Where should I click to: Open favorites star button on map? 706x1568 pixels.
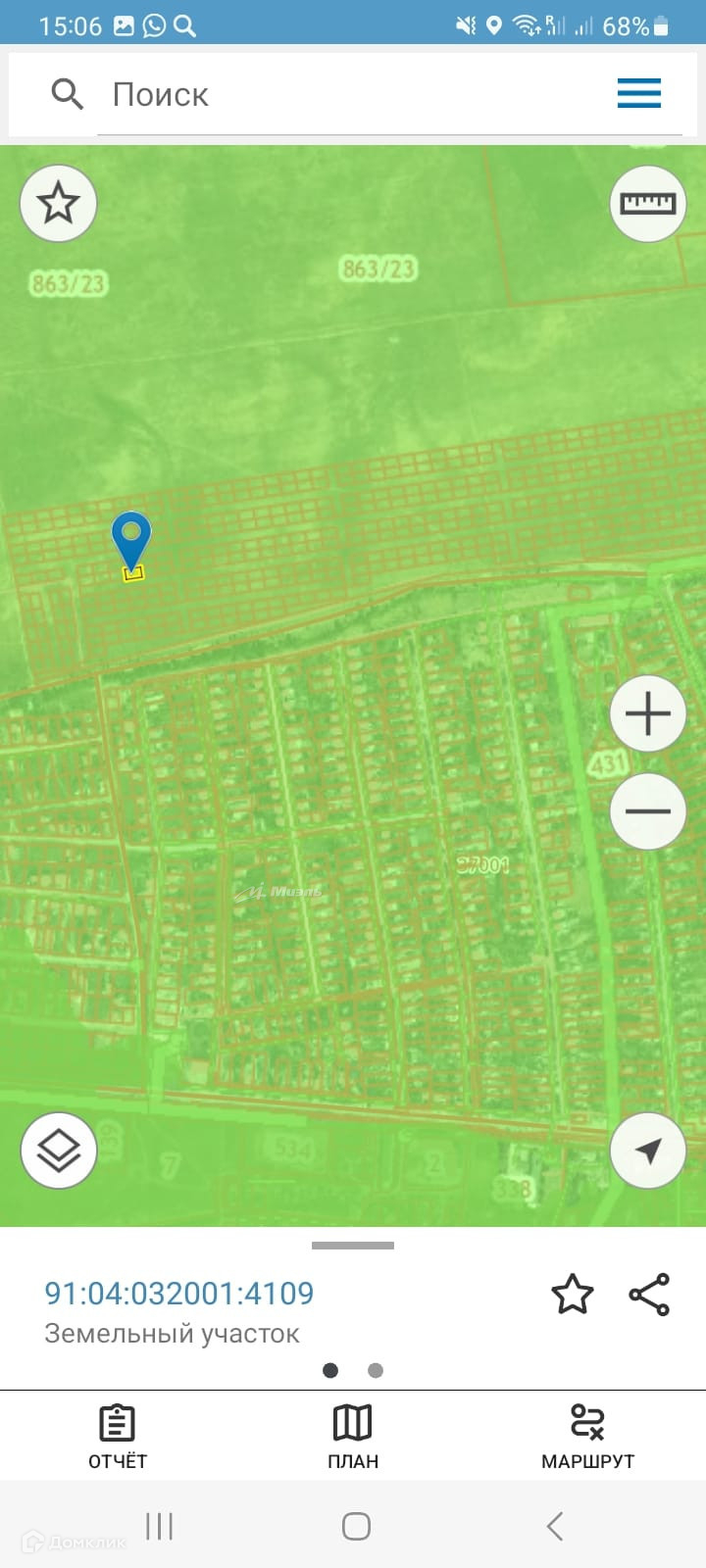(59, 203)
